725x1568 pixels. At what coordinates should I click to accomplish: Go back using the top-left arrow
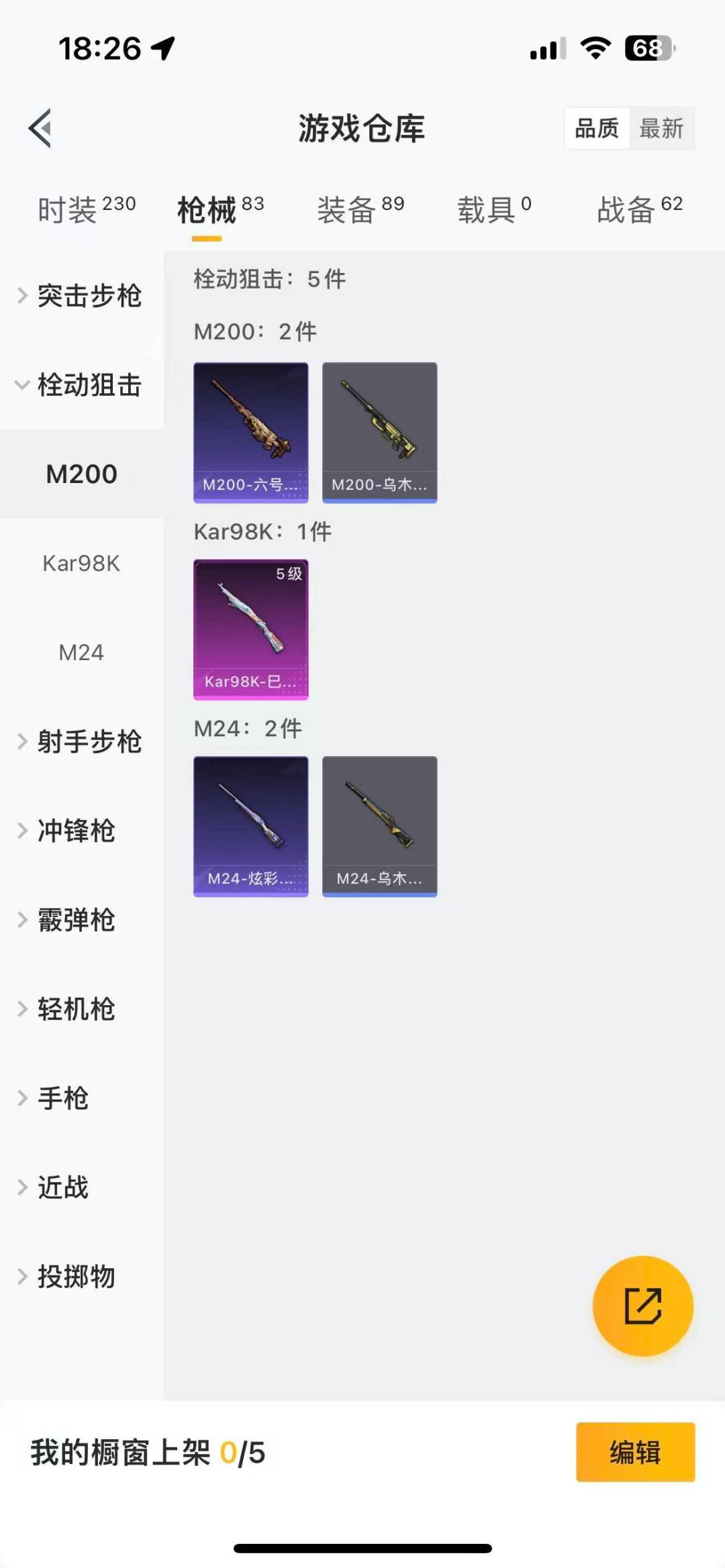pyautogui.click(x=40, y=127)
